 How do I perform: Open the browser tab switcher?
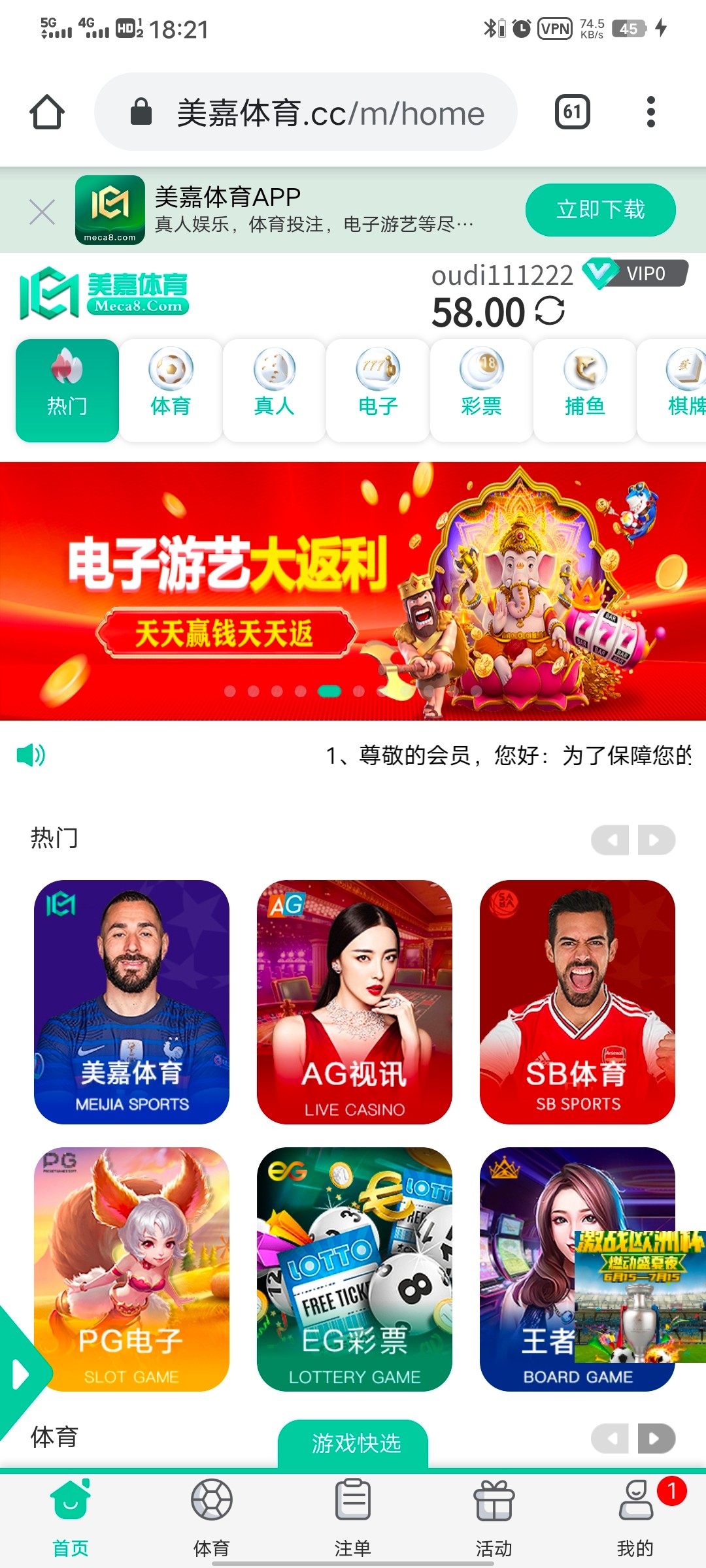572,112
